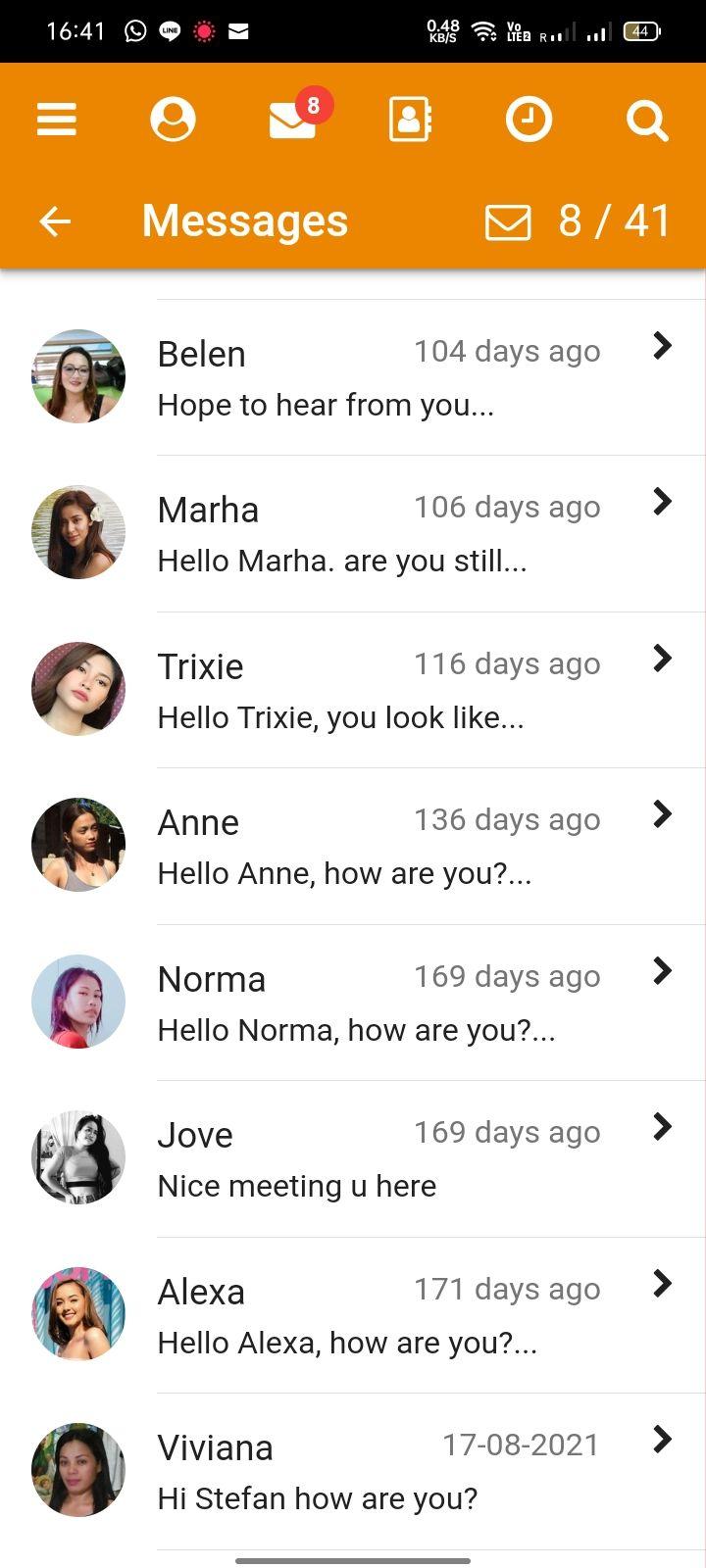
Task: Open Norma's message thread
Action: (353, 1003)
